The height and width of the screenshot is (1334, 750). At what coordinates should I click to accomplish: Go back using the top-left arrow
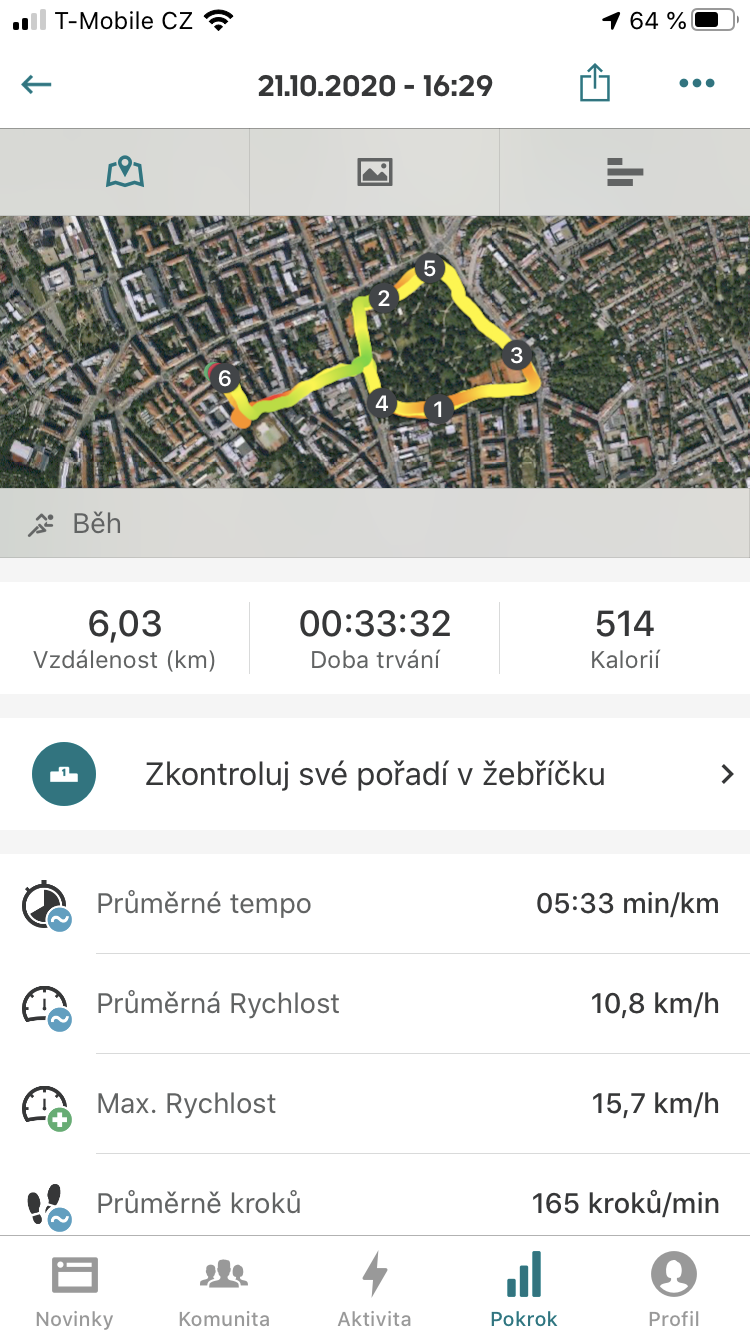pos(36,84)
